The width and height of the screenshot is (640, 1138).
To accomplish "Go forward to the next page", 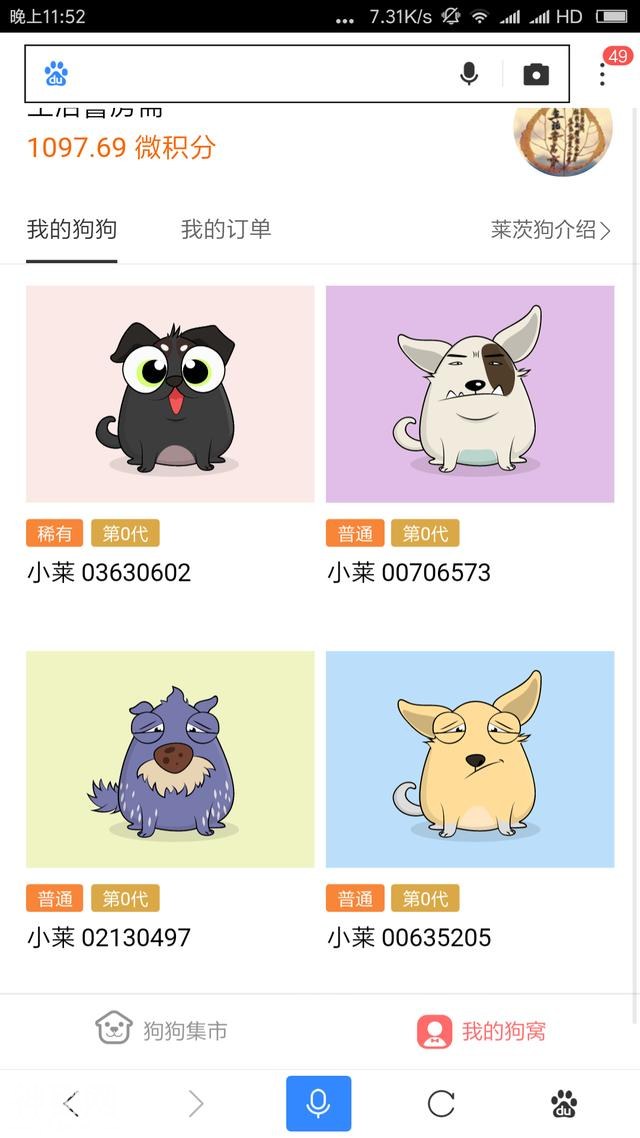I will coord(196,1103).
